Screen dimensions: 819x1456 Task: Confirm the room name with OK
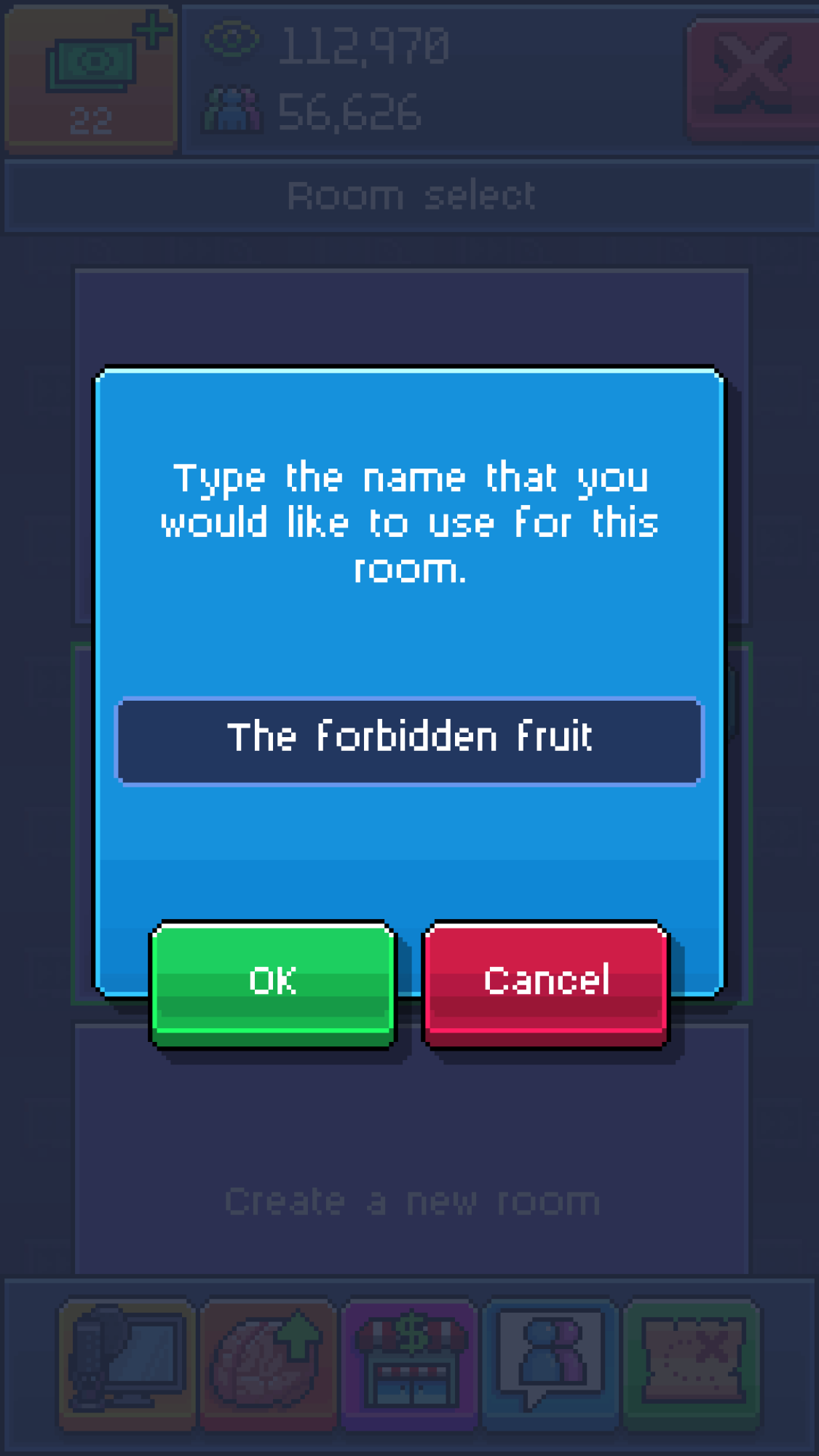click(273, 982)
